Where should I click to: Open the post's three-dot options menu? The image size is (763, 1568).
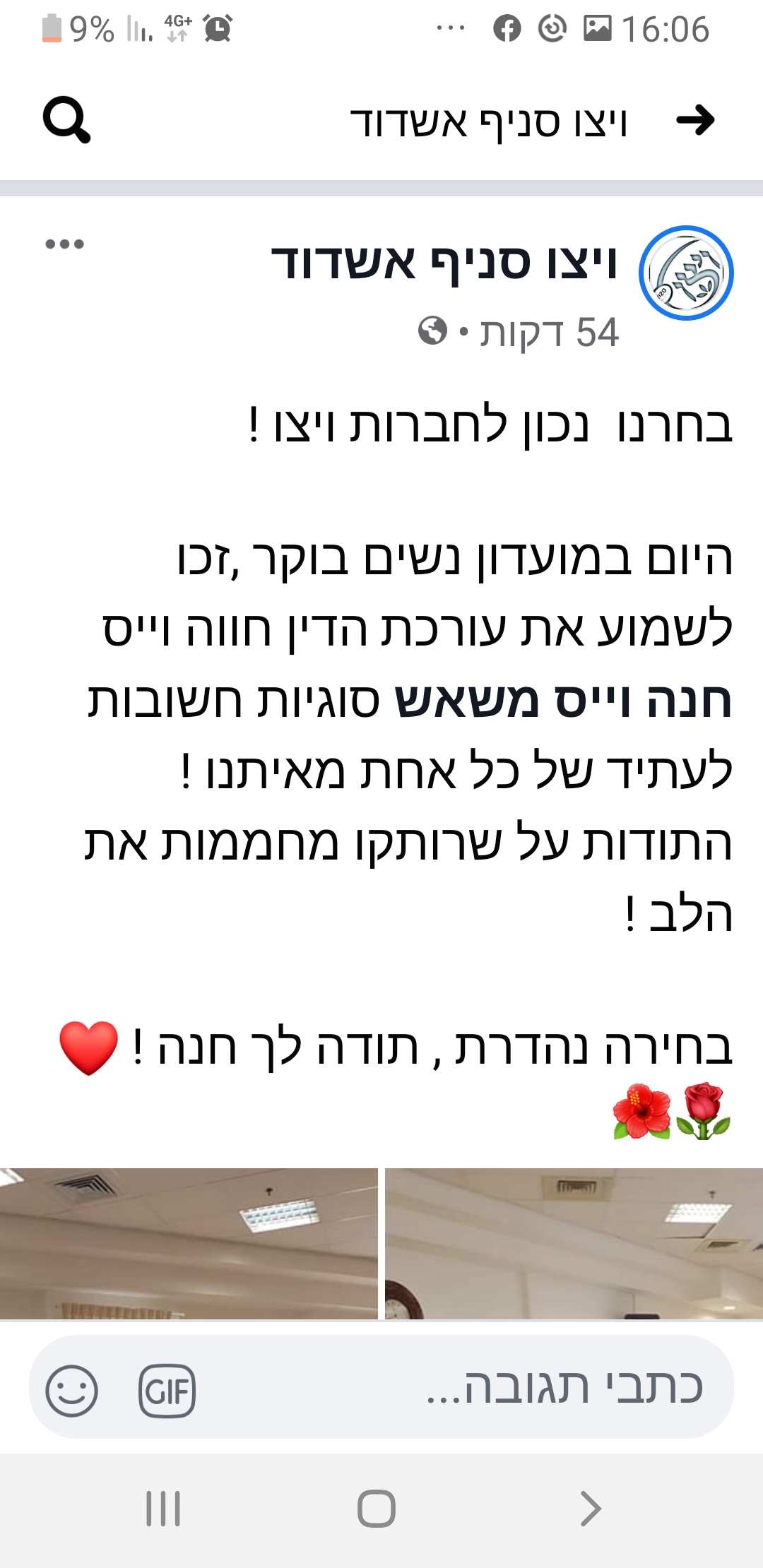(64, 244)
